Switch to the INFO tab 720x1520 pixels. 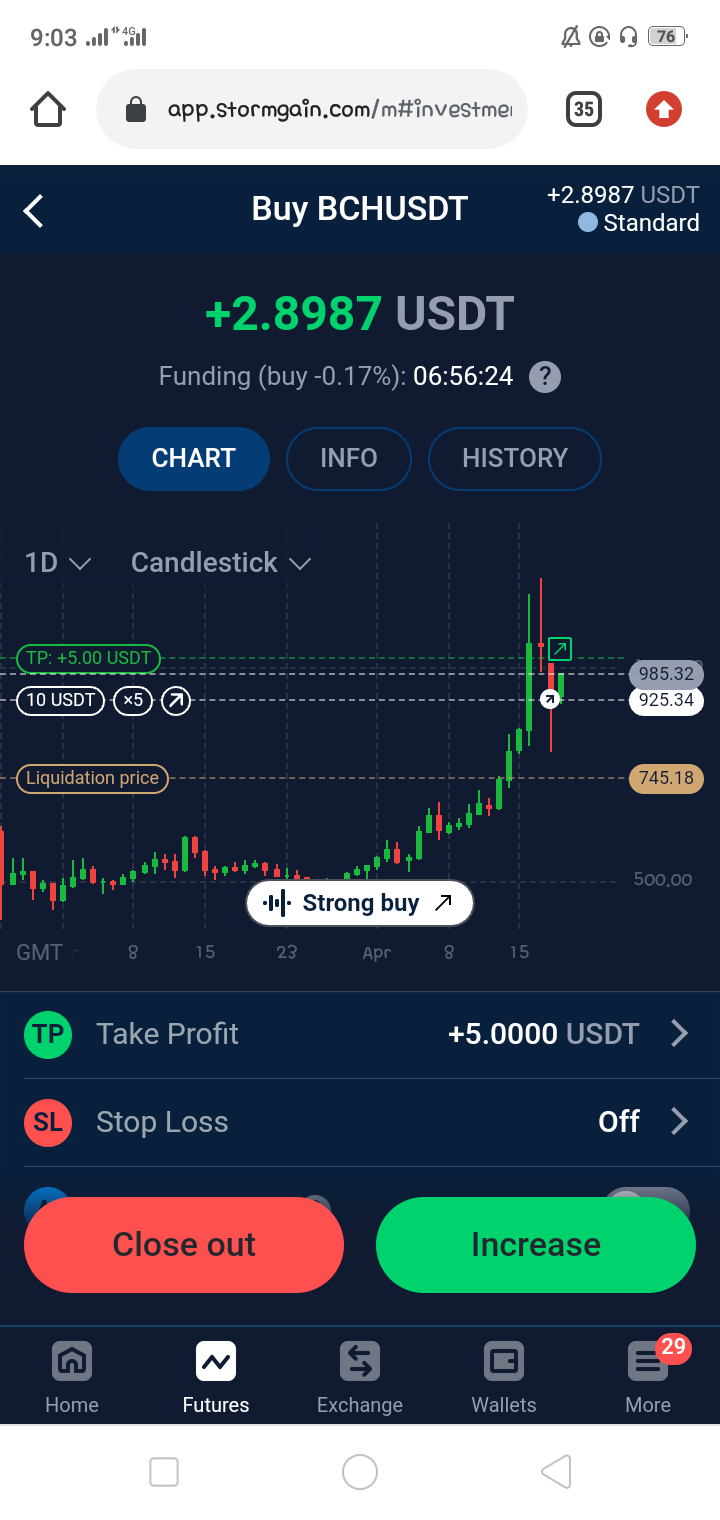(x=349, y=458)
